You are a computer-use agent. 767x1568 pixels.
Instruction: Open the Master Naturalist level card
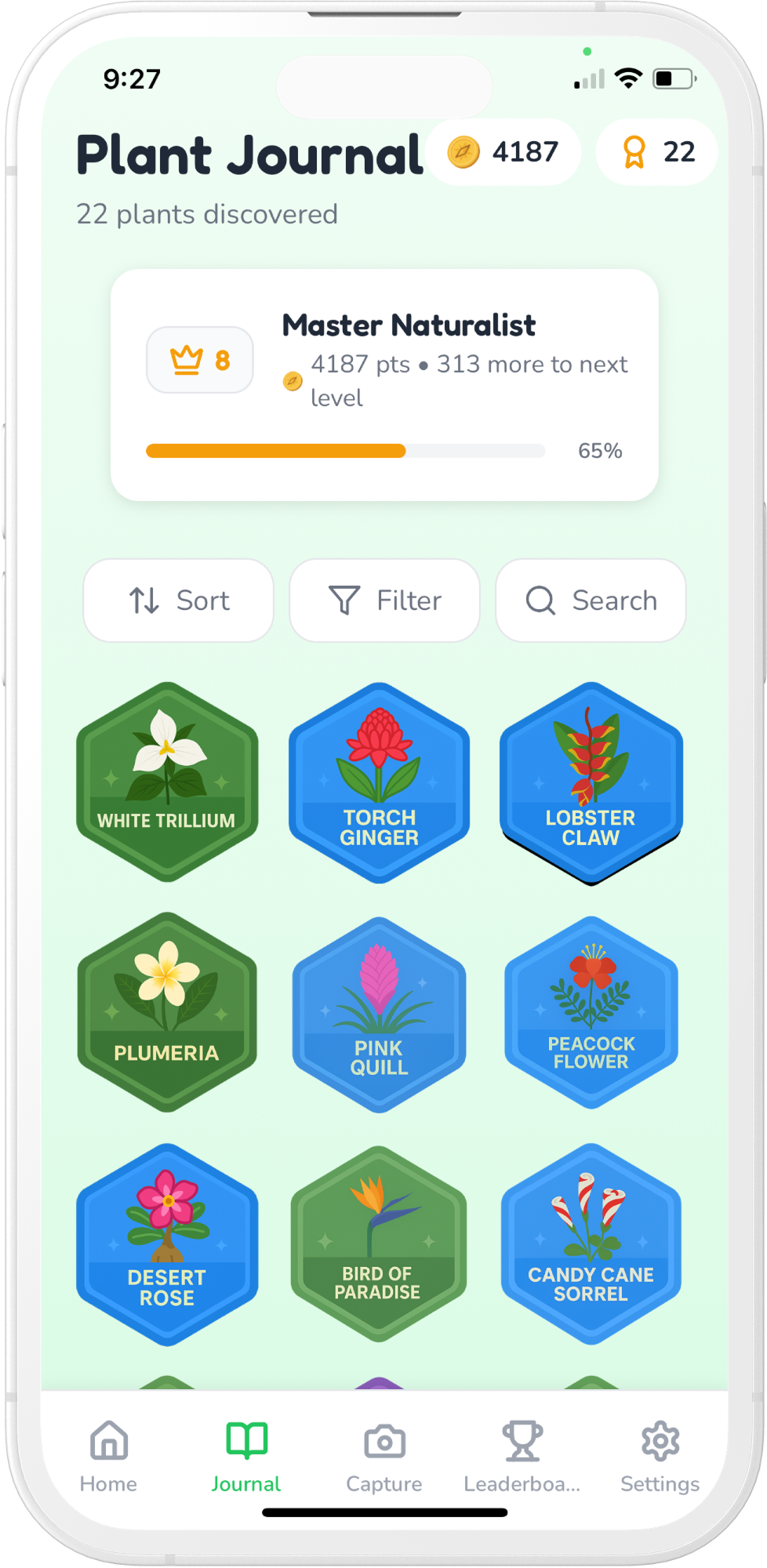[383, 380]
